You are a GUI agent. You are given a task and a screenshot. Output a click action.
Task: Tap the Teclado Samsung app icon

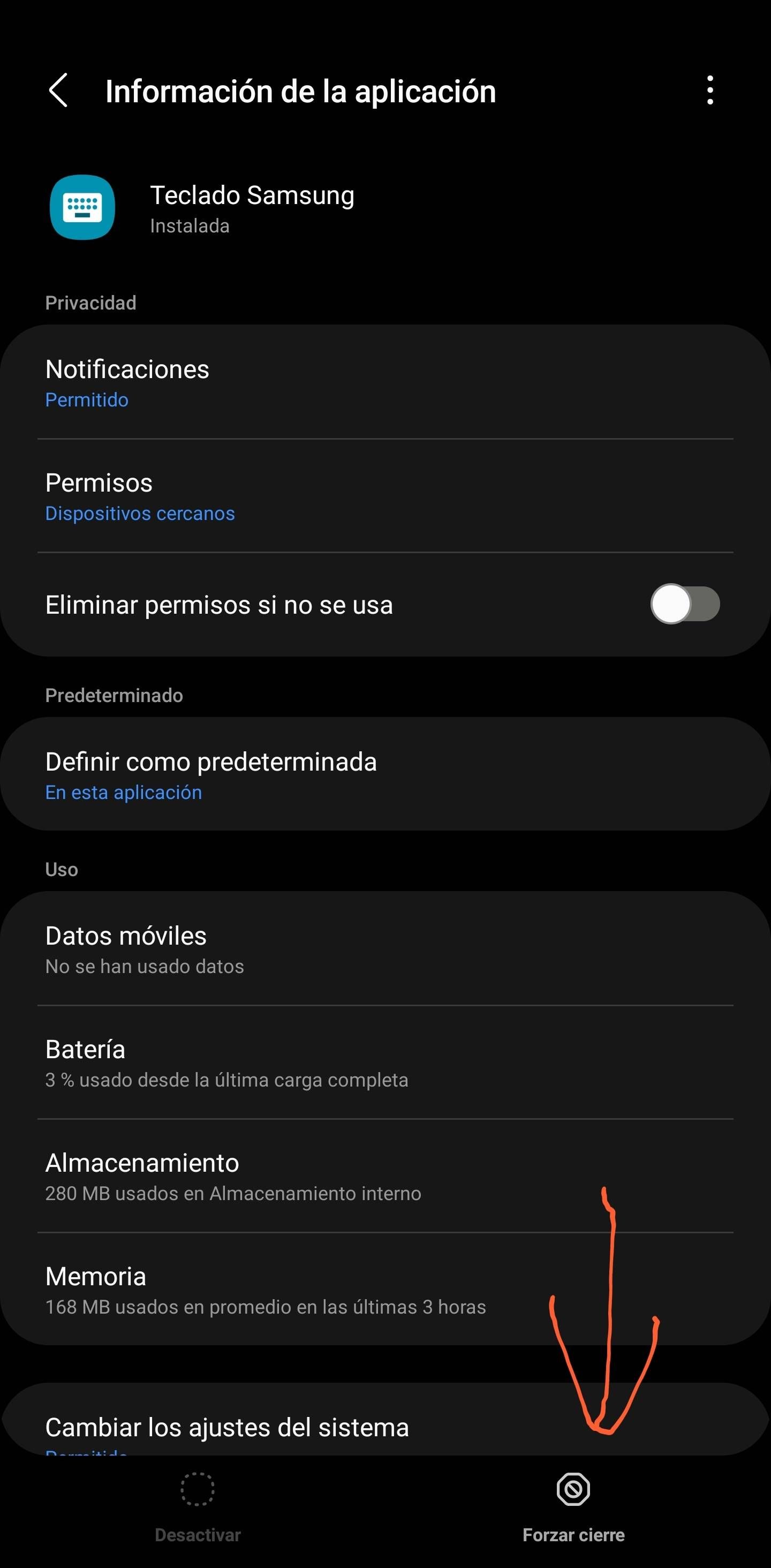pos(82,207)
